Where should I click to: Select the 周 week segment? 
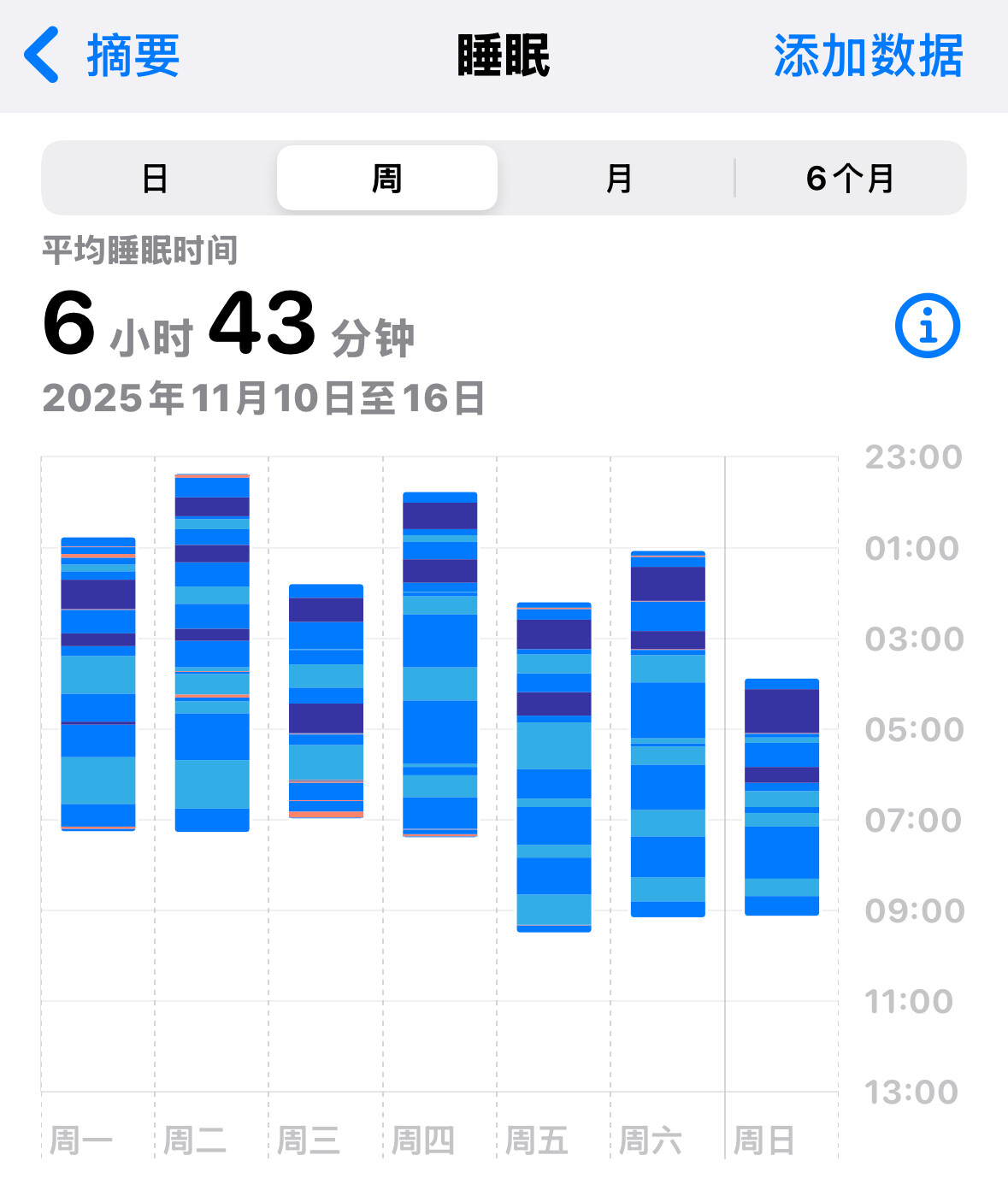(387, 179)
